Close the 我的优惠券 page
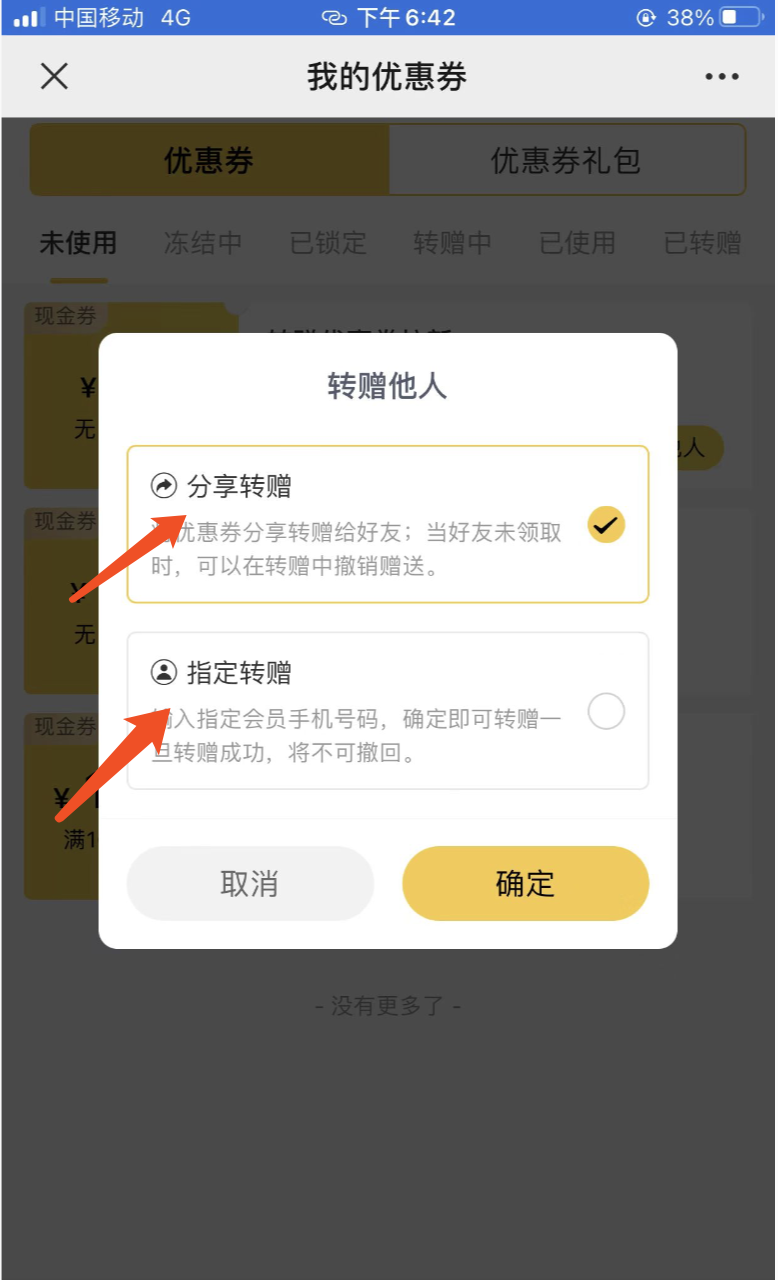 54,76
